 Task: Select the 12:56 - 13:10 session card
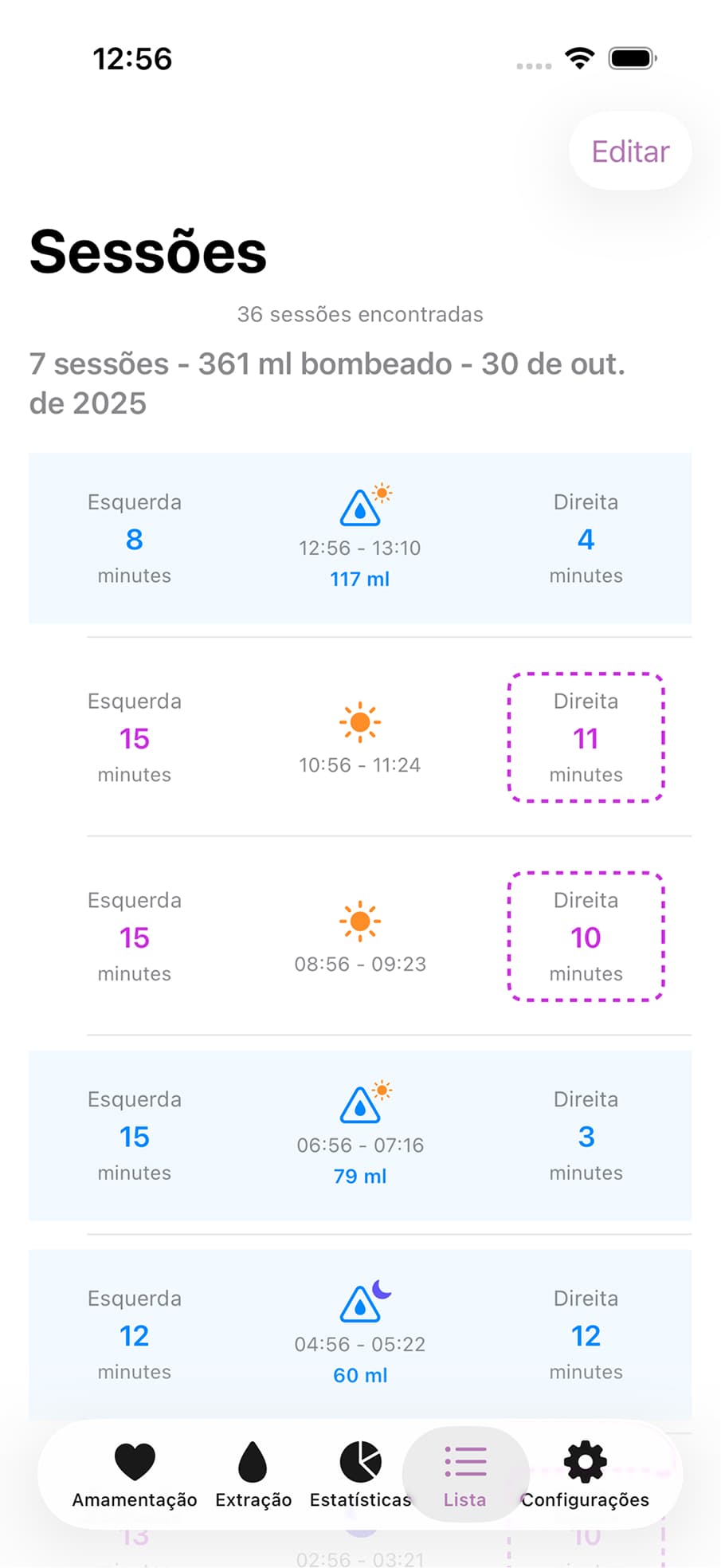(x=360, y=537)
